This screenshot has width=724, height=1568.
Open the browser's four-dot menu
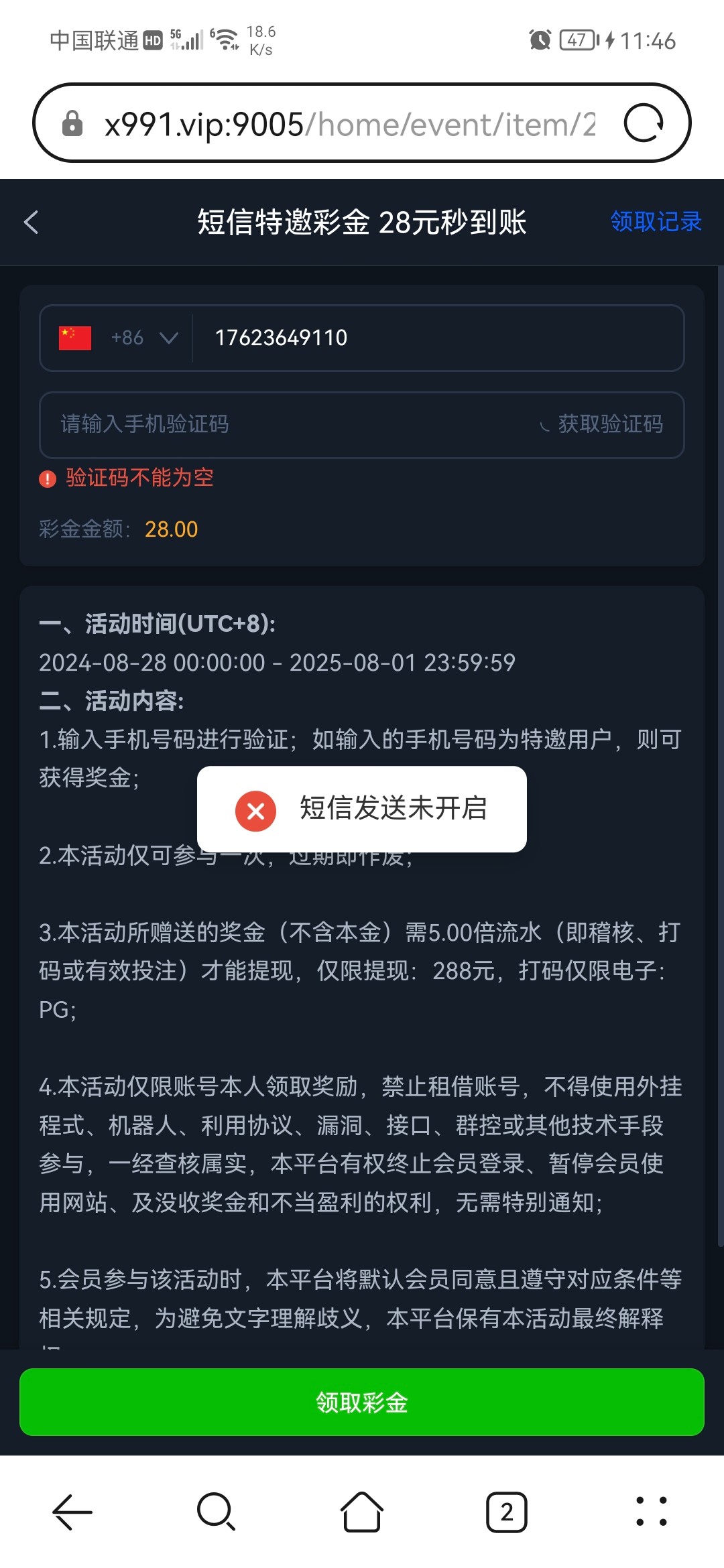pos(651,1512)
